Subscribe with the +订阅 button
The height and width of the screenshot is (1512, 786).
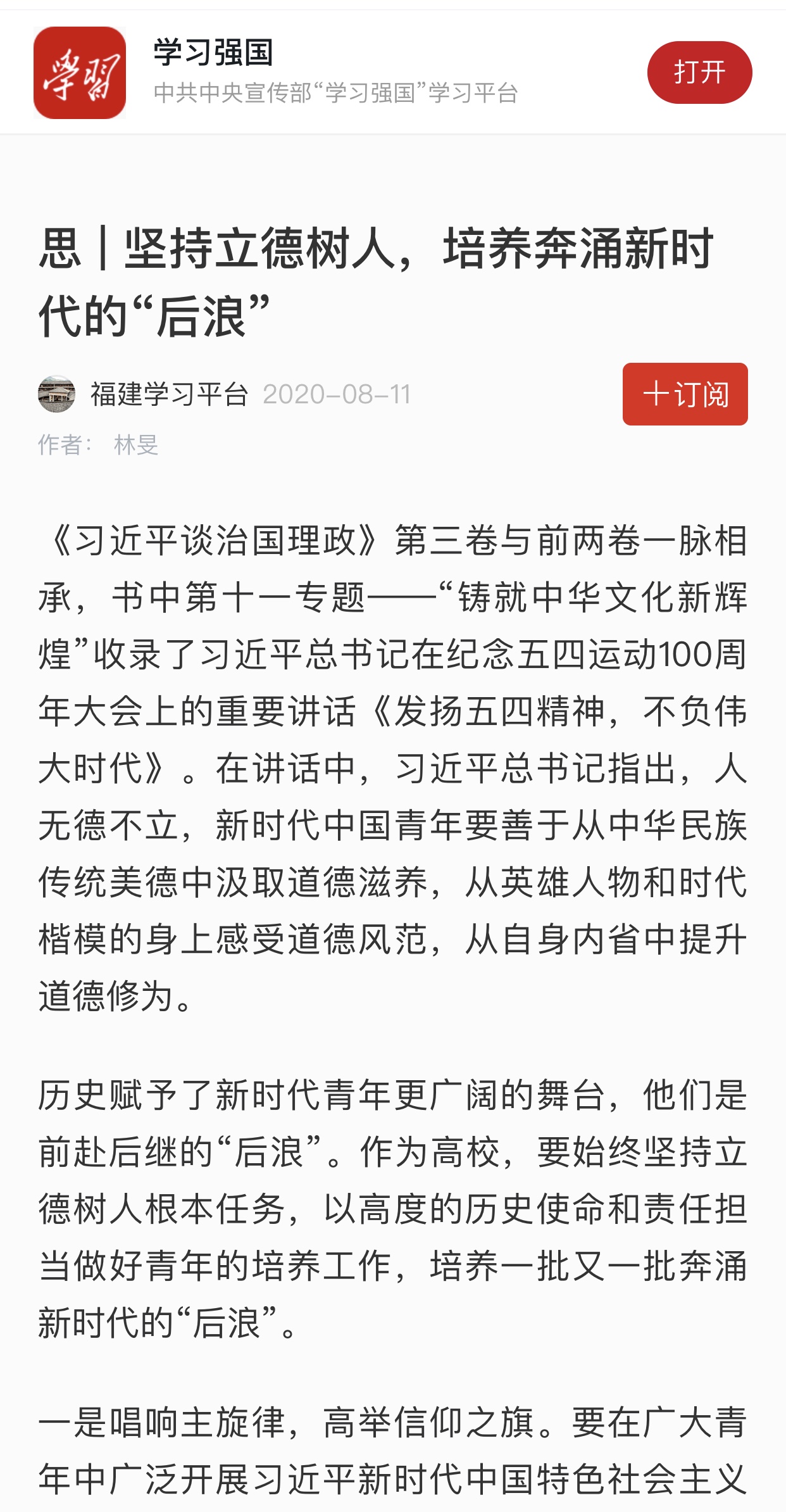tap(685, 394)
